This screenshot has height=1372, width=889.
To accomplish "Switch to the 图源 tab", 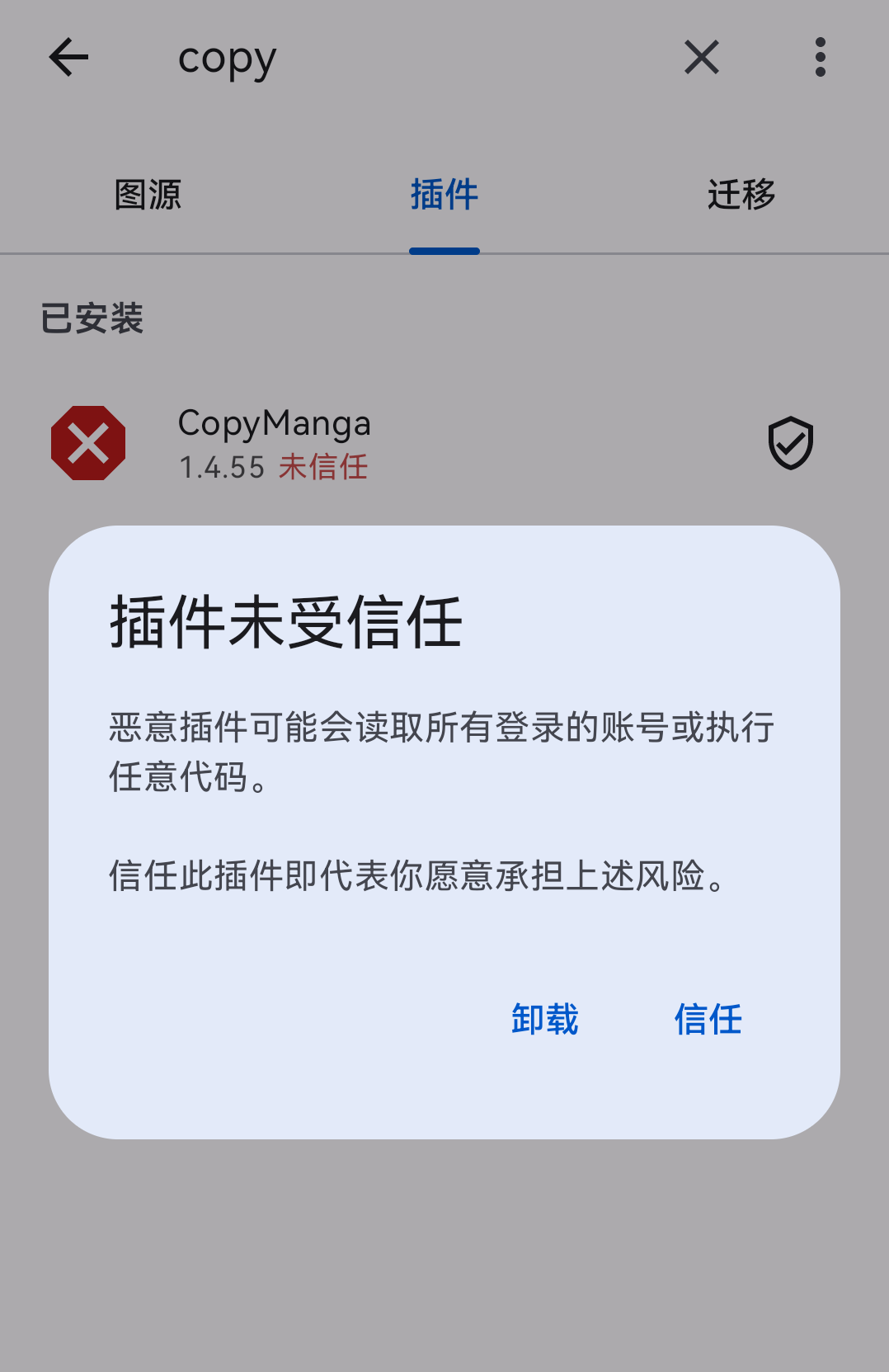I will click(x=148, y=196).
